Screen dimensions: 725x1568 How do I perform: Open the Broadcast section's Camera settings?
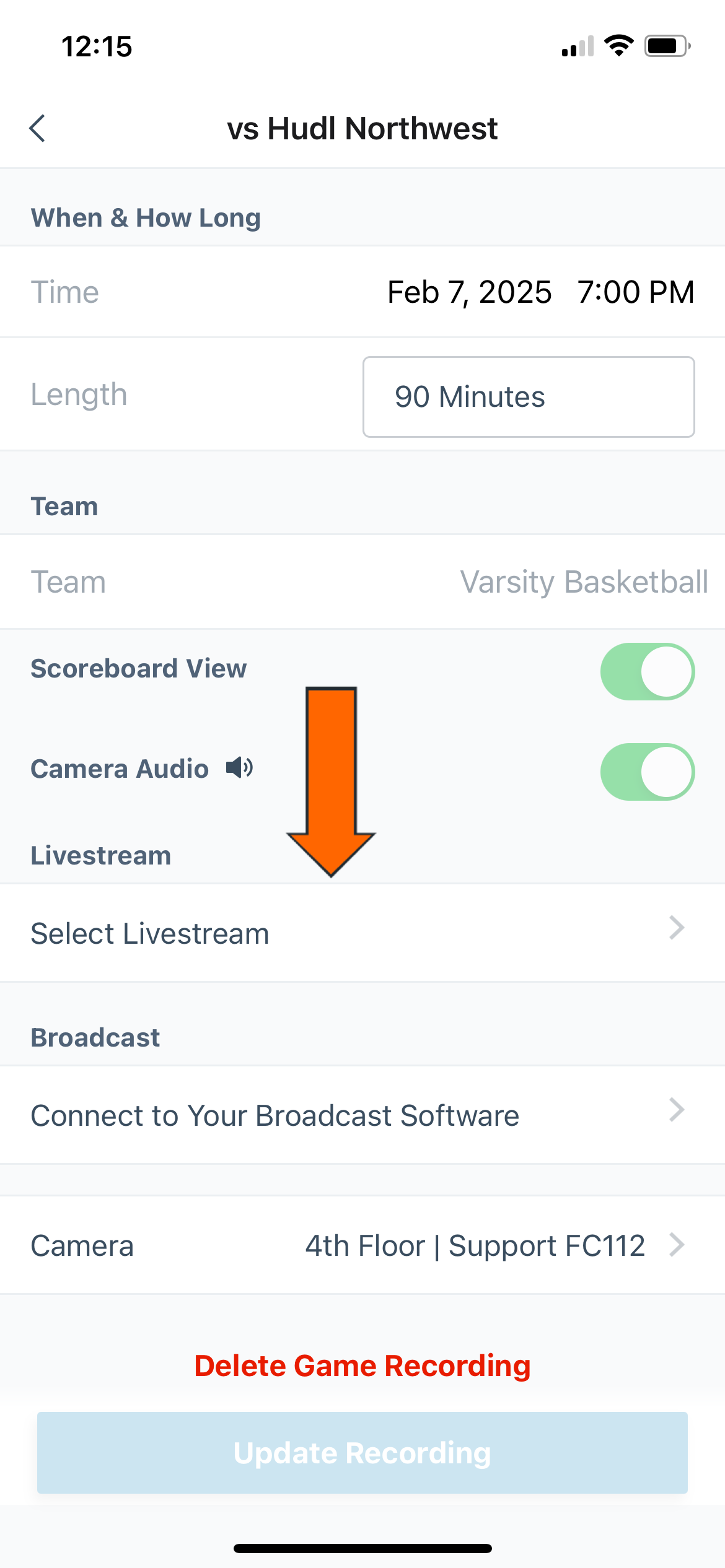pos(362,1245)
